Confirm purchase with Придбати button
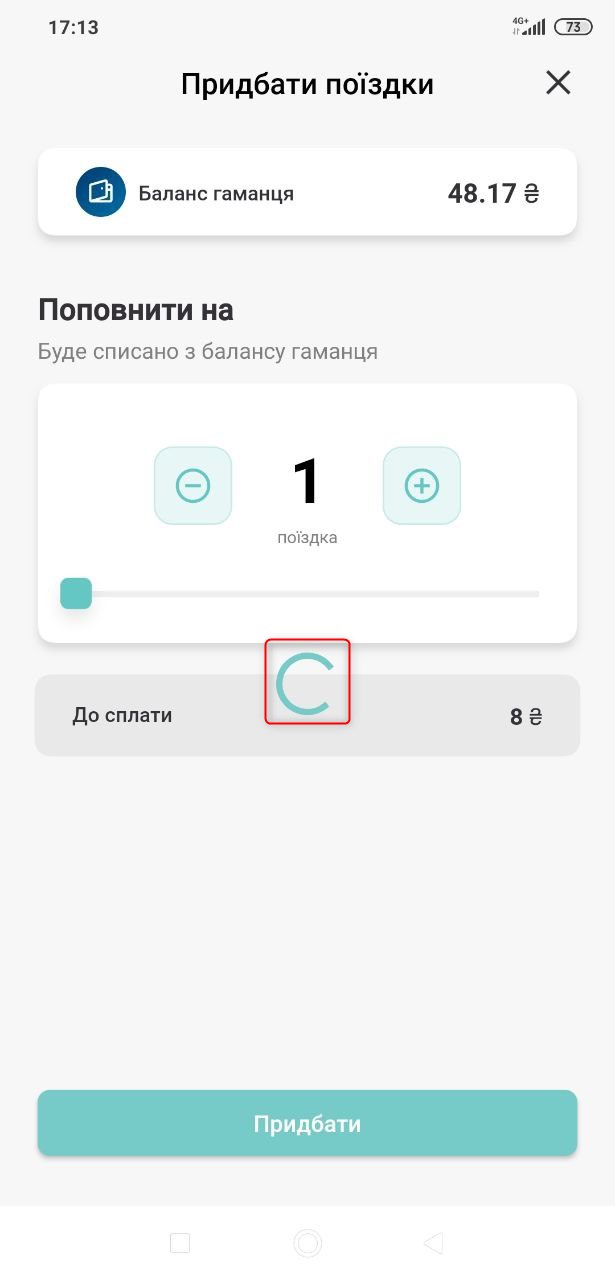The width and height of the screenshot is (615, 1280). click(307, 1123)
